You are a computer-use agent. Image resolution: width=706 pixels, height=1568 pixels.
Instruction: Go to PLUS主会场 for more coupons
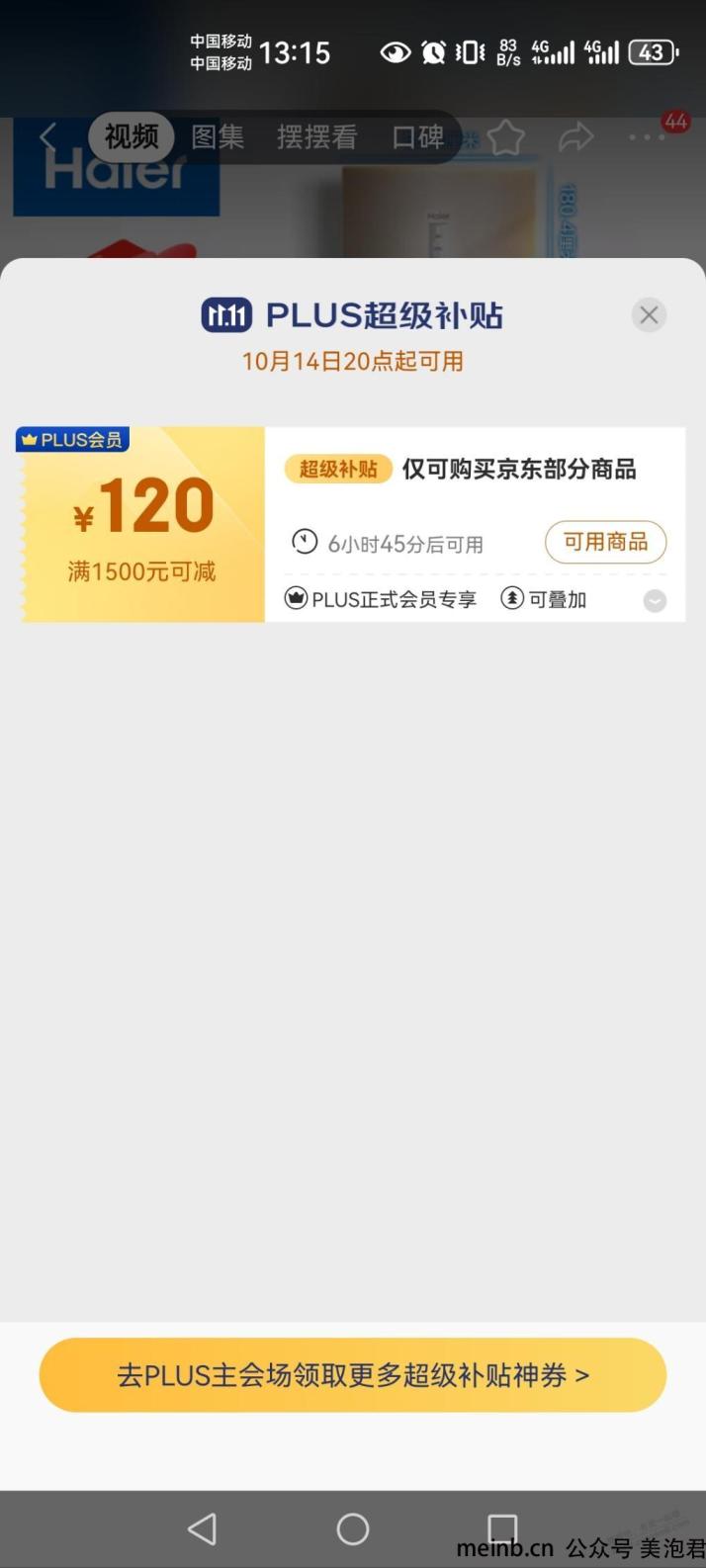(x=353, y=1374)
